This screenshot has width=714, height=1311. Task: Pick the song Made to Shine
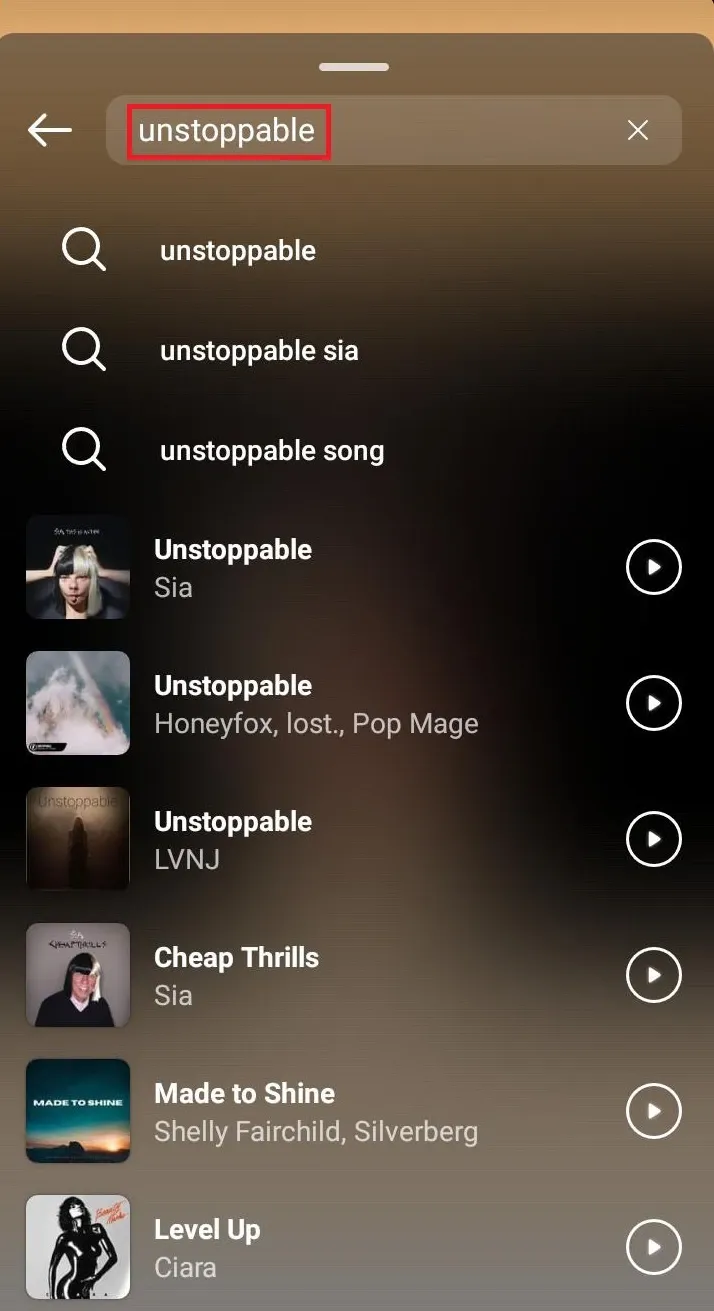[316, 1111]
